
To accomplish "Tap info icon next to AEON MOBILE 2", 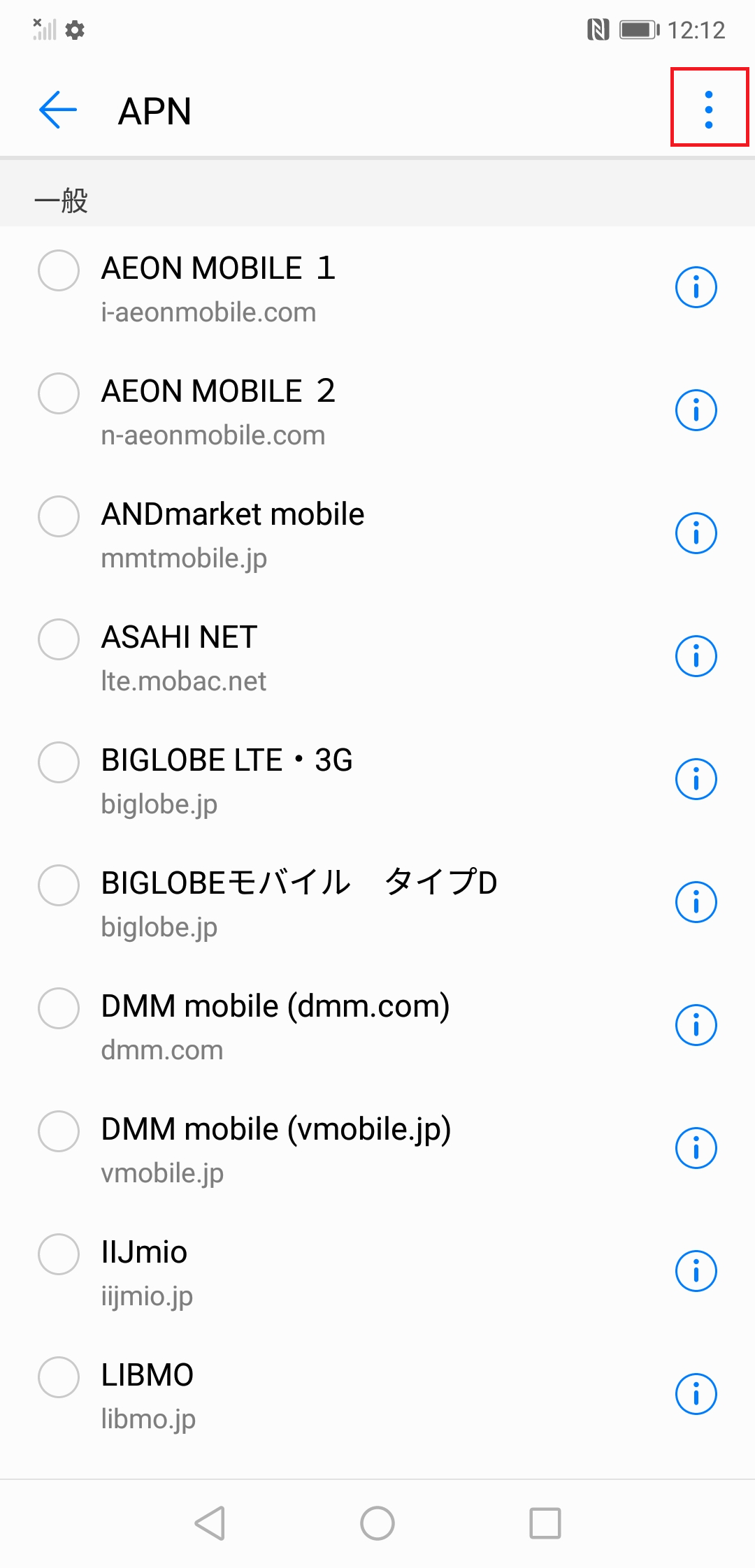I will pos(696,410).
